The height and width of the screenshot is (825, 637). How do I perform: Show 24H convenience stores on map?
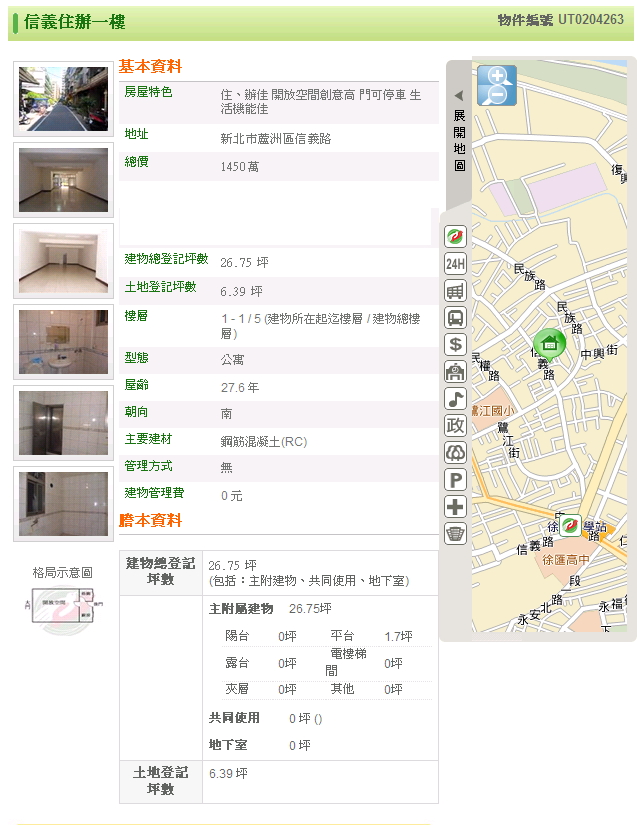pyautogui.click(x=455, y=264)
